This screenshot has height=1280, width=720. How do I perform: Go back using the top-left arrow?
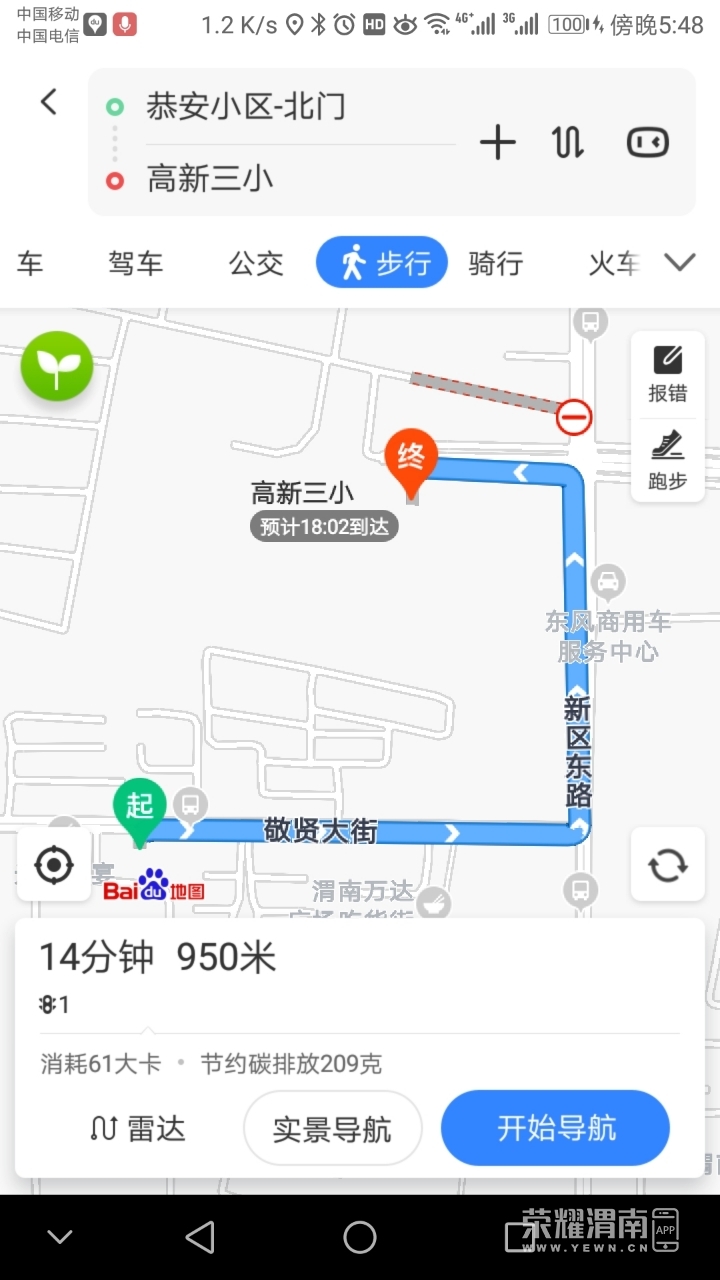49,102
